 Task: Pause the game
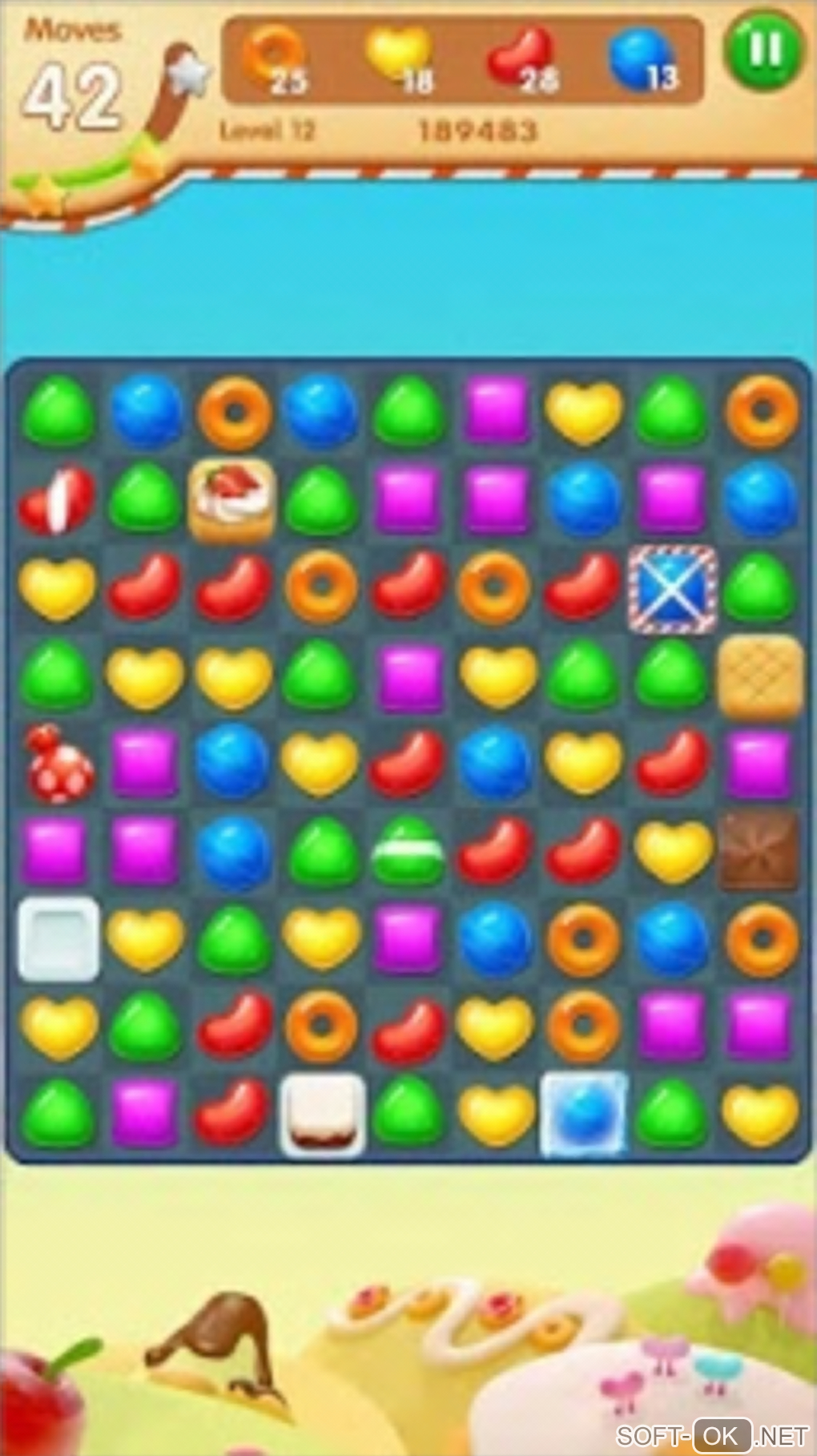pyautogui.click(x=763, y=50)
